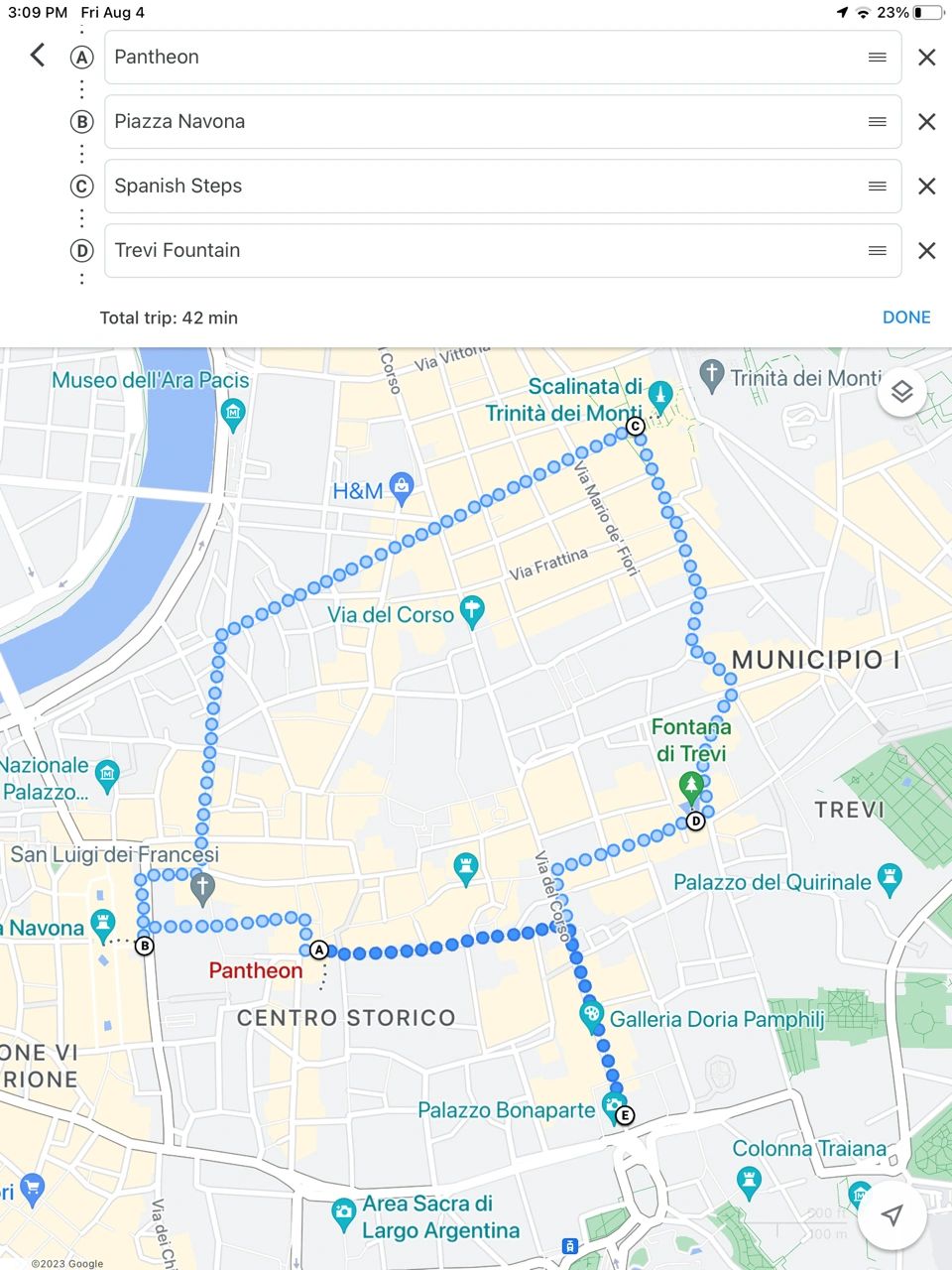Image resolution: width=952 pixels, height=1270 pixels.
Task: Edit the Trevi Fountain stop field
Action: [x=476, y=251]
